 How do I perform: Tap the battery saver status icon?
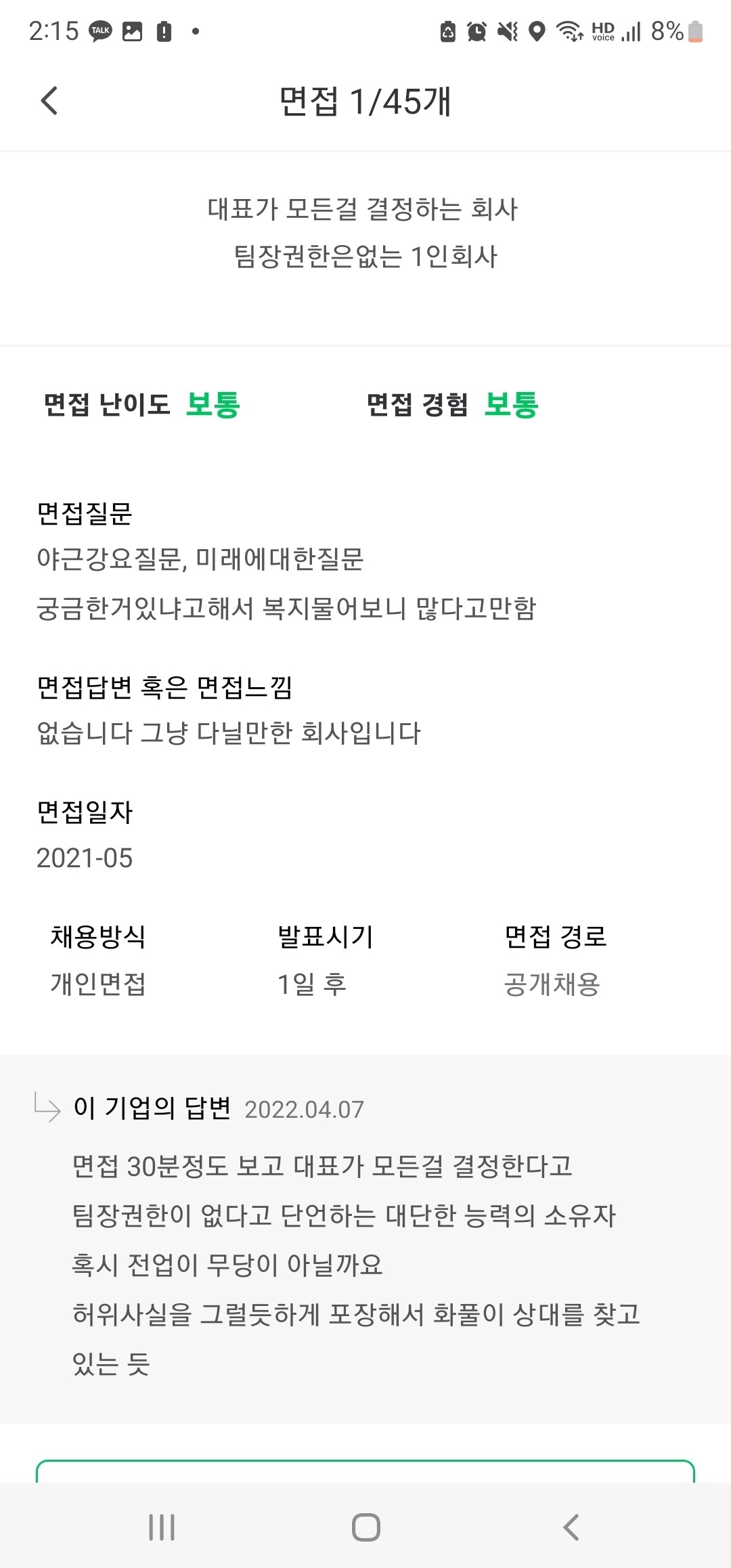447,32
